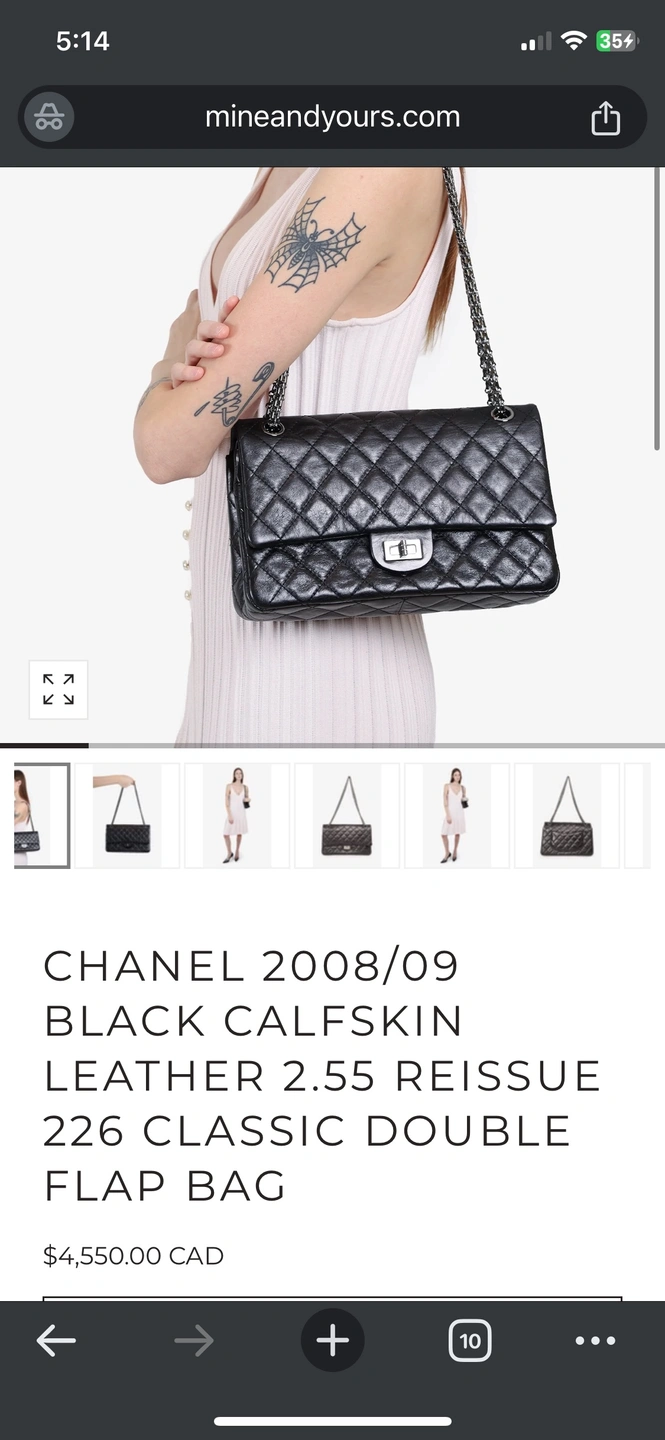Open the tab switcher showing 10 tabs
The width and height of the screenshot is (665, 1440).
pyautogui.click(x=470, y=1341)
